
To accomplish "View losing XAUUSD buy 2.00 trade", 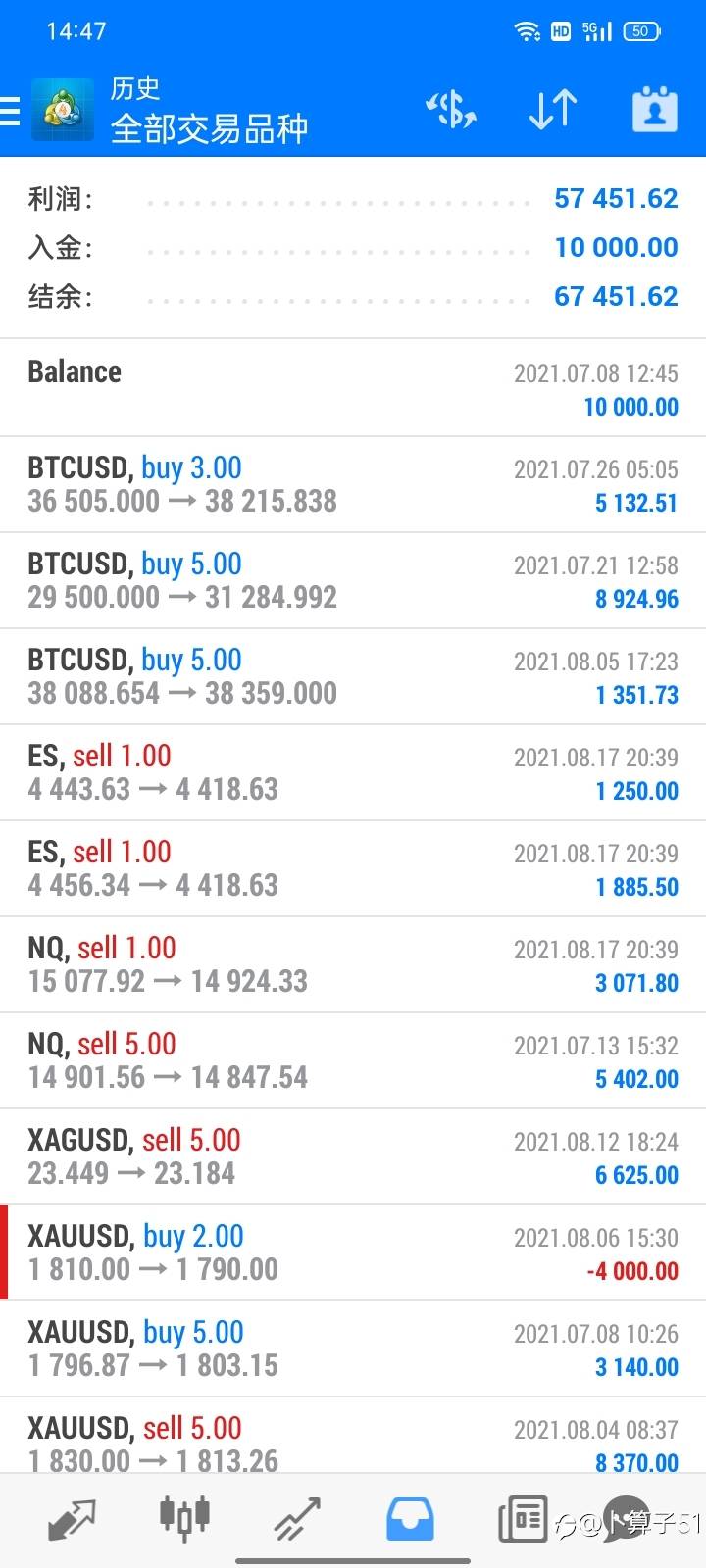I will 353,1253.
